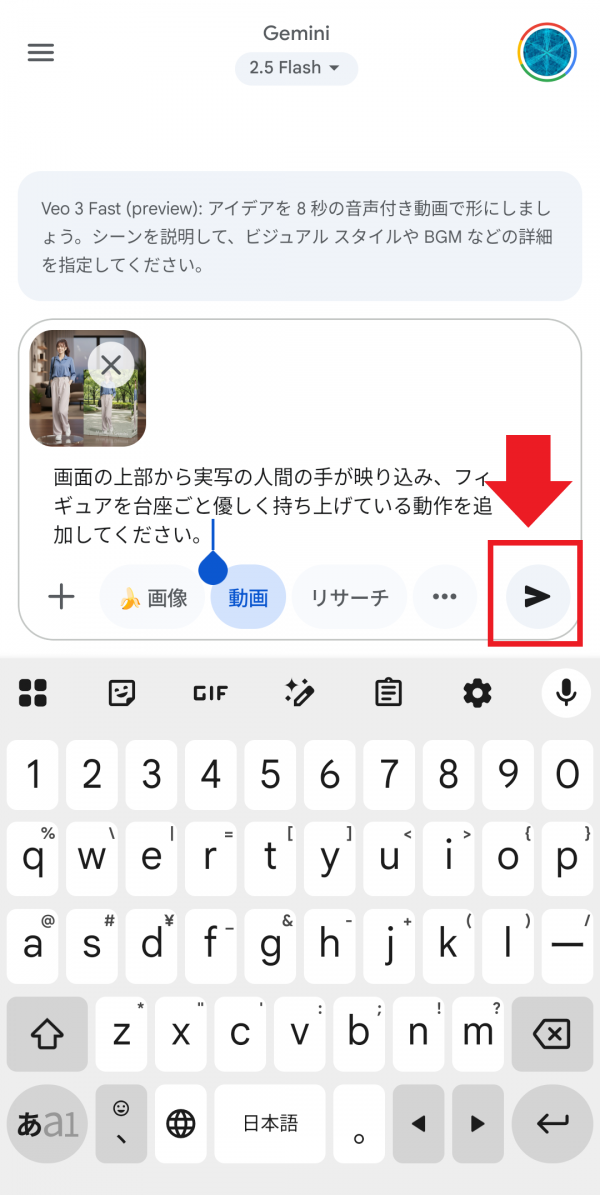Send the prompt with arrow button
Image resolution: width=600 pixels, height=1195 pixels.
click(x=538, y=597)
